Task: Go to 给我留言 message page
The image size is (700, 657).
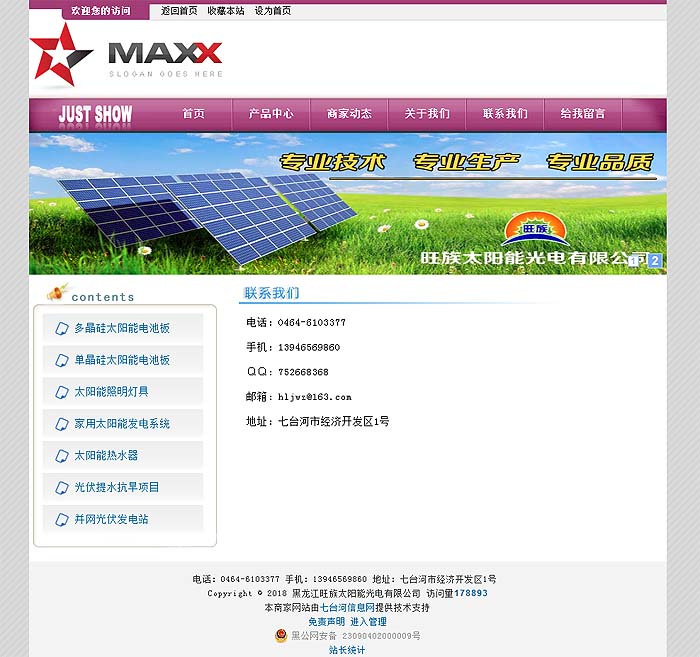Action: pos(583,114)
